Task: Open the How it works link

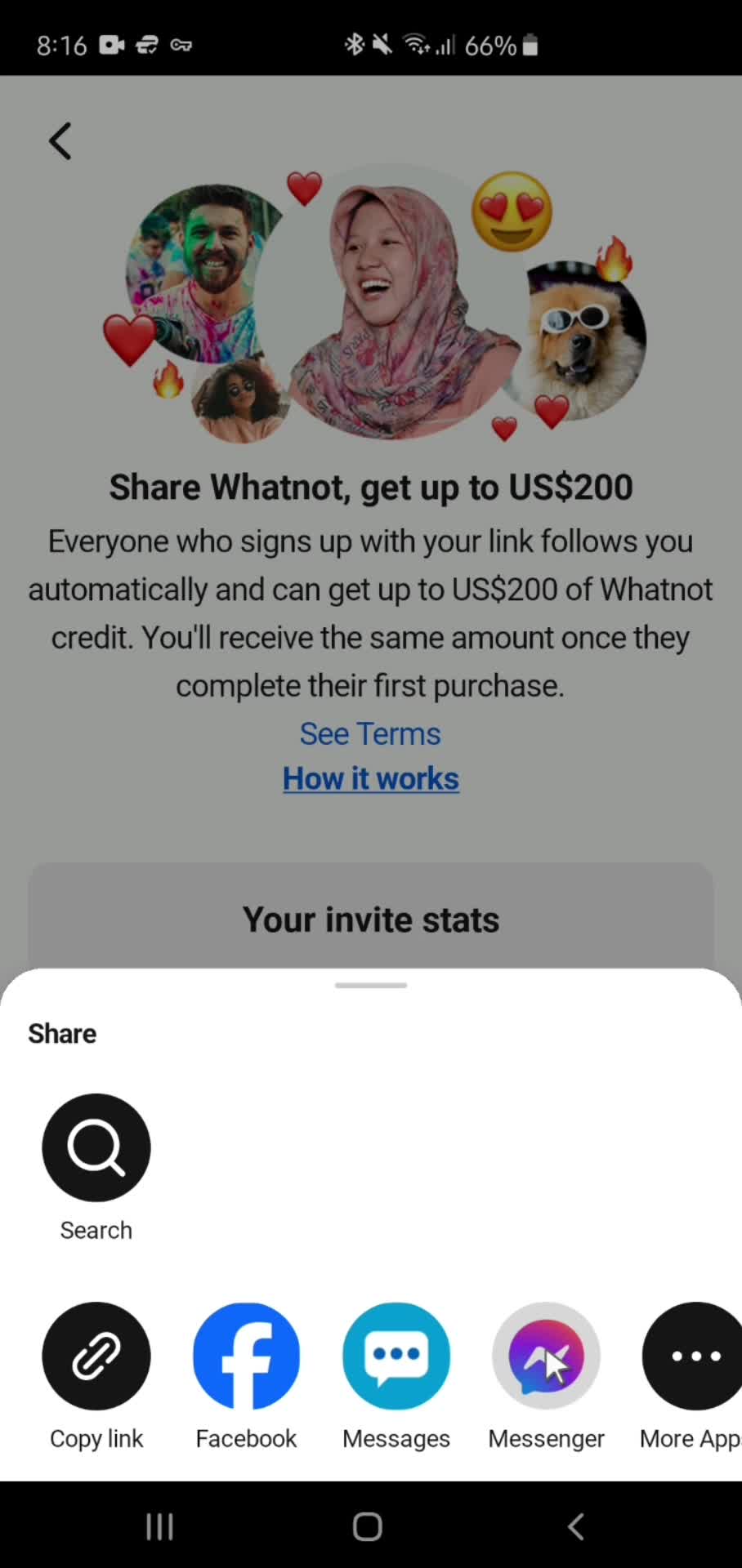Action: pos(370,778)
